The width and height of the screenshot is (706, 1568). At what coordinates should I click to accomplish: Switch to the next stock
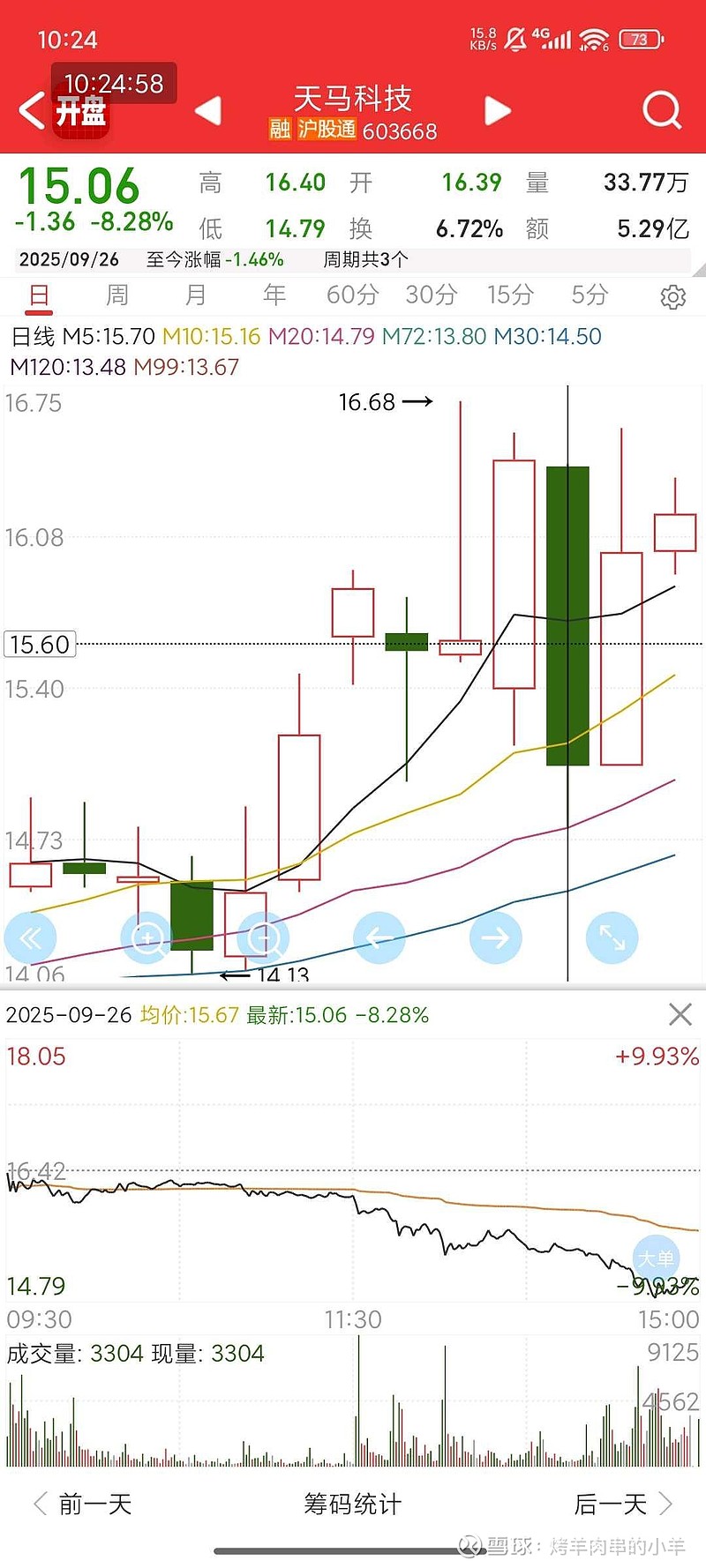pos(498,111)
